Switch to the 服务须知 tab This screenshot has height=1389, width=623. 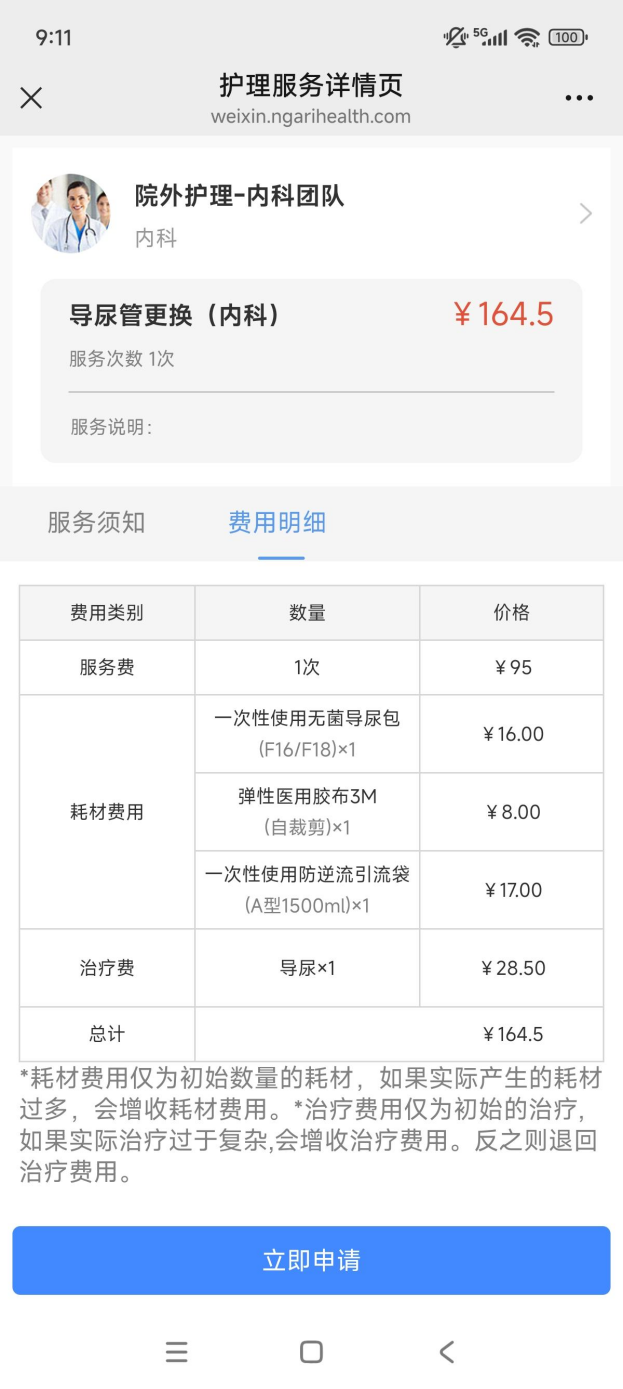point(96,522)
